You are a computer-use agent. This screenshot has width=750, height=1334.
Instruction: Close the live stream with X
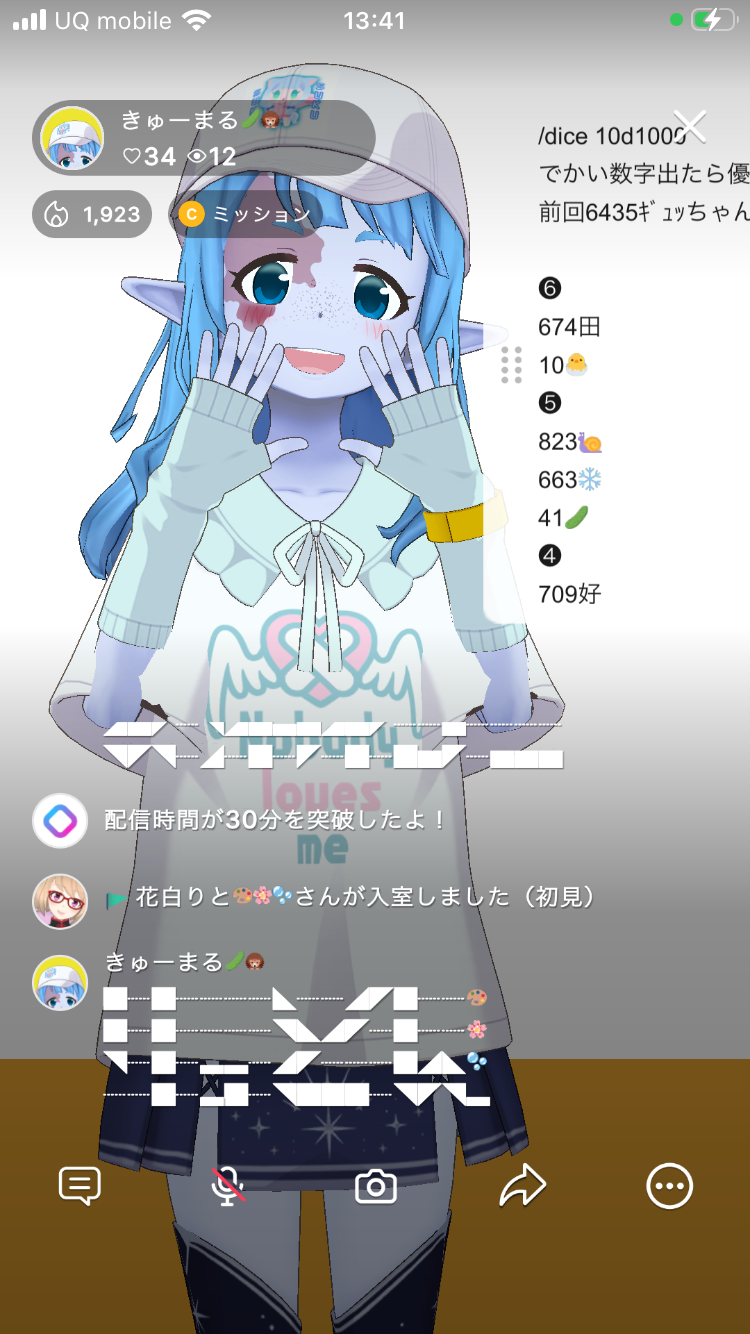[690, 127]
